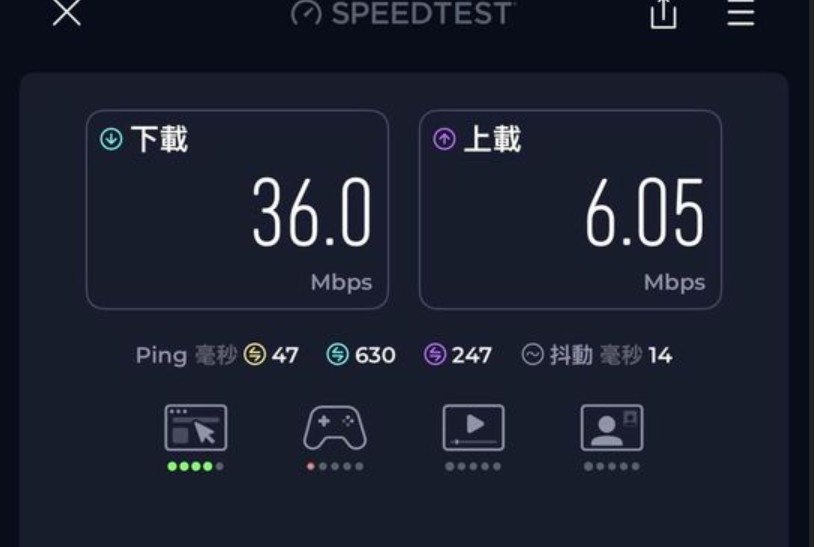Image resolution: width=814 pixels, height=547 pixels.
Task: View video conferencing quality rating
Action: (x=611, y=429)
